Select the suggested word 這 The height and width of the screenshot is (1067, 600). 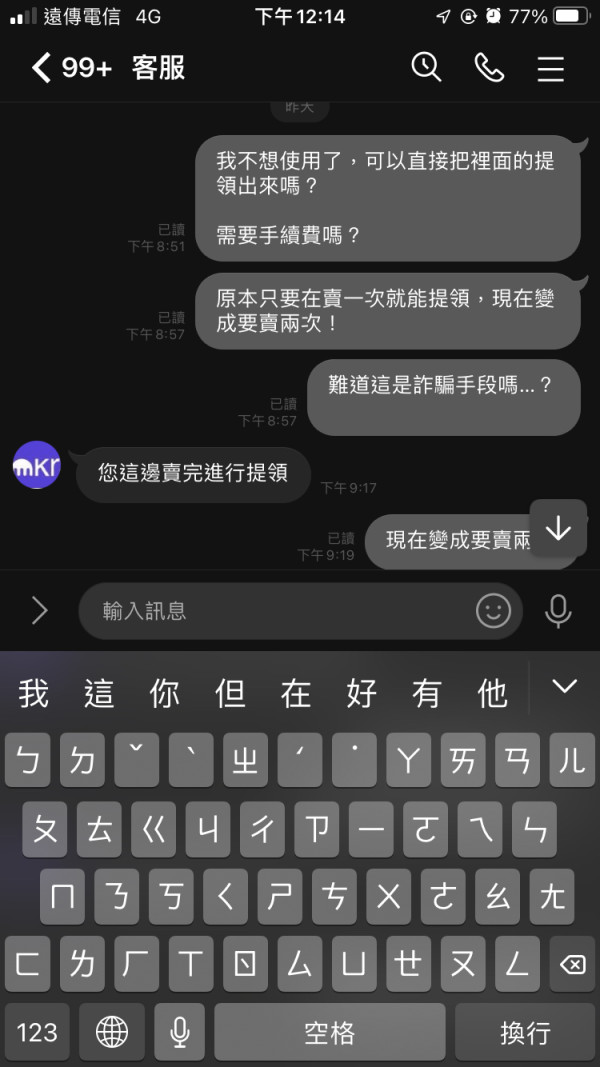[x=99, y=693]
